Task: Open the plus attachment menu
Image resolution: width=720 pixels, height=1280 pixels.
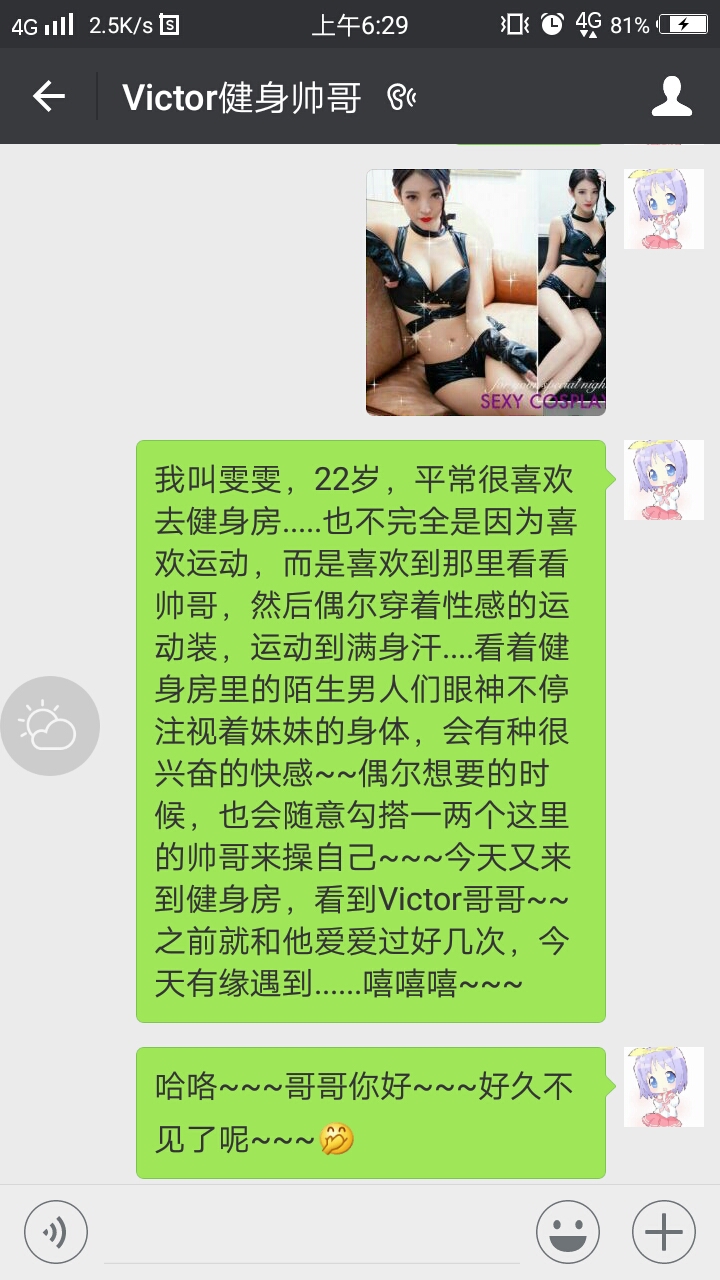Action: [663, 1232]
